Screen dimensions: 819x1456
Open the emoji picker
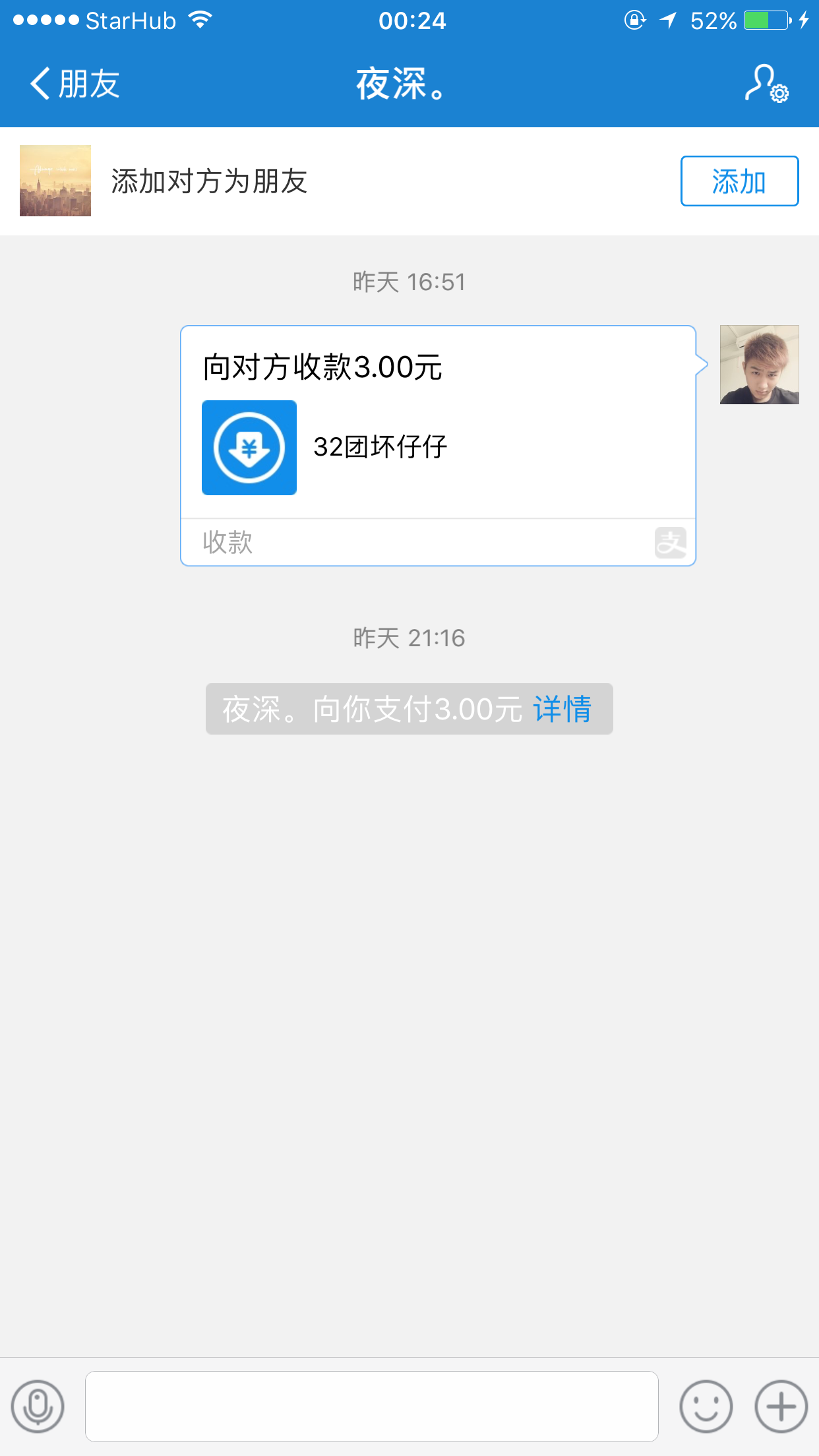tap(706, 1406)
